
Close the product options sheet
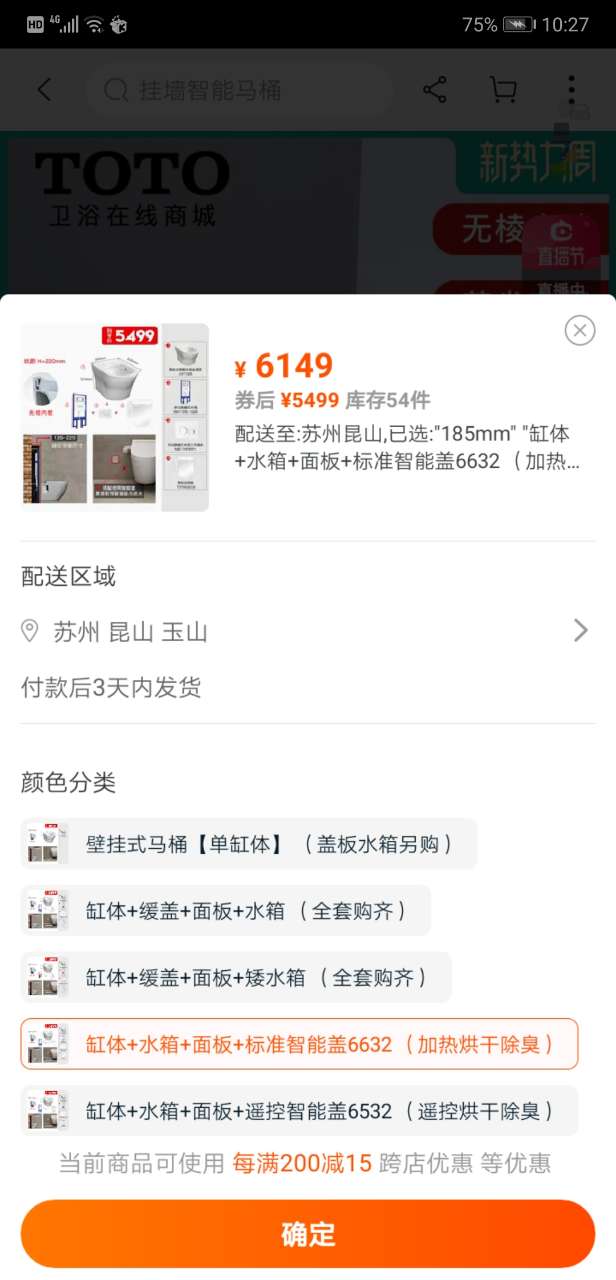click(x=579, y=330)
